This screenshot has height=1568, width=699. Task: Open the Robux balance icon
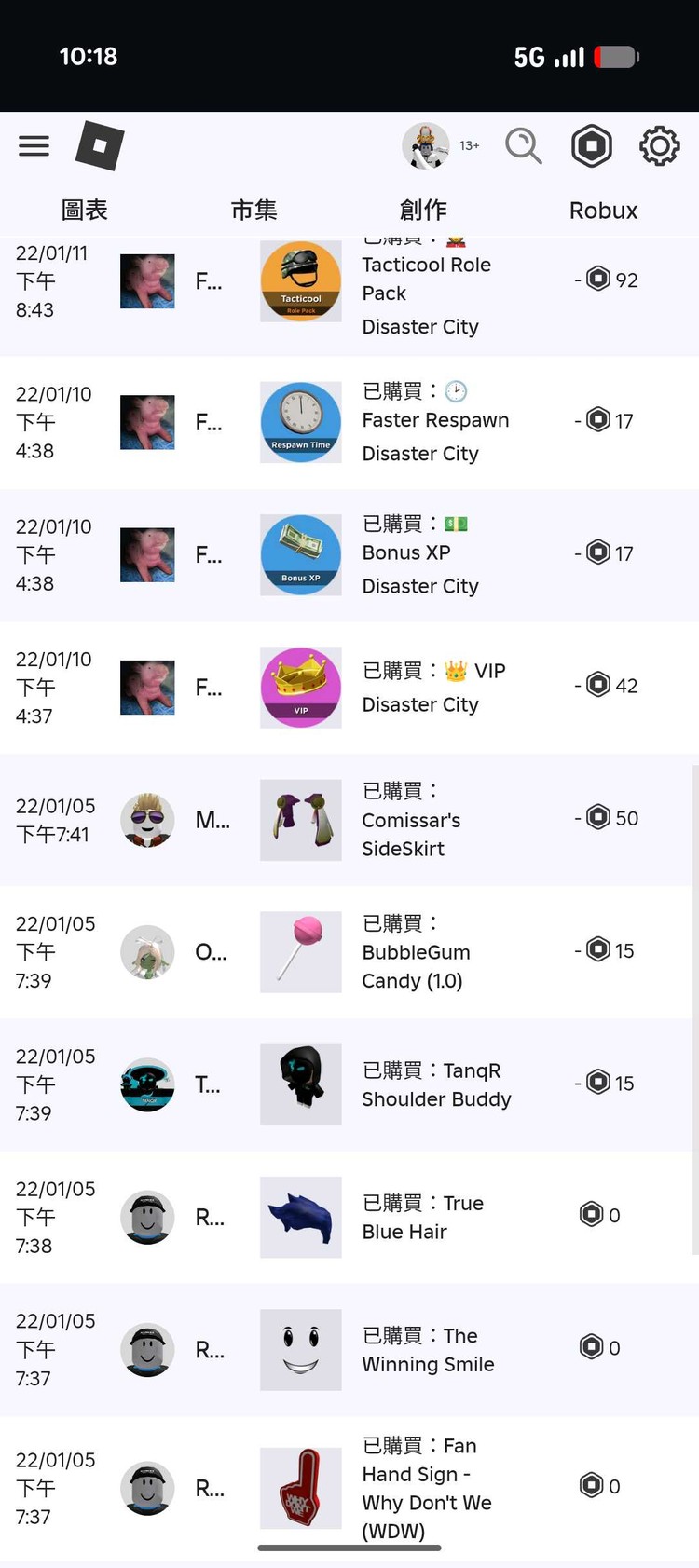click(x=592, y=146)
